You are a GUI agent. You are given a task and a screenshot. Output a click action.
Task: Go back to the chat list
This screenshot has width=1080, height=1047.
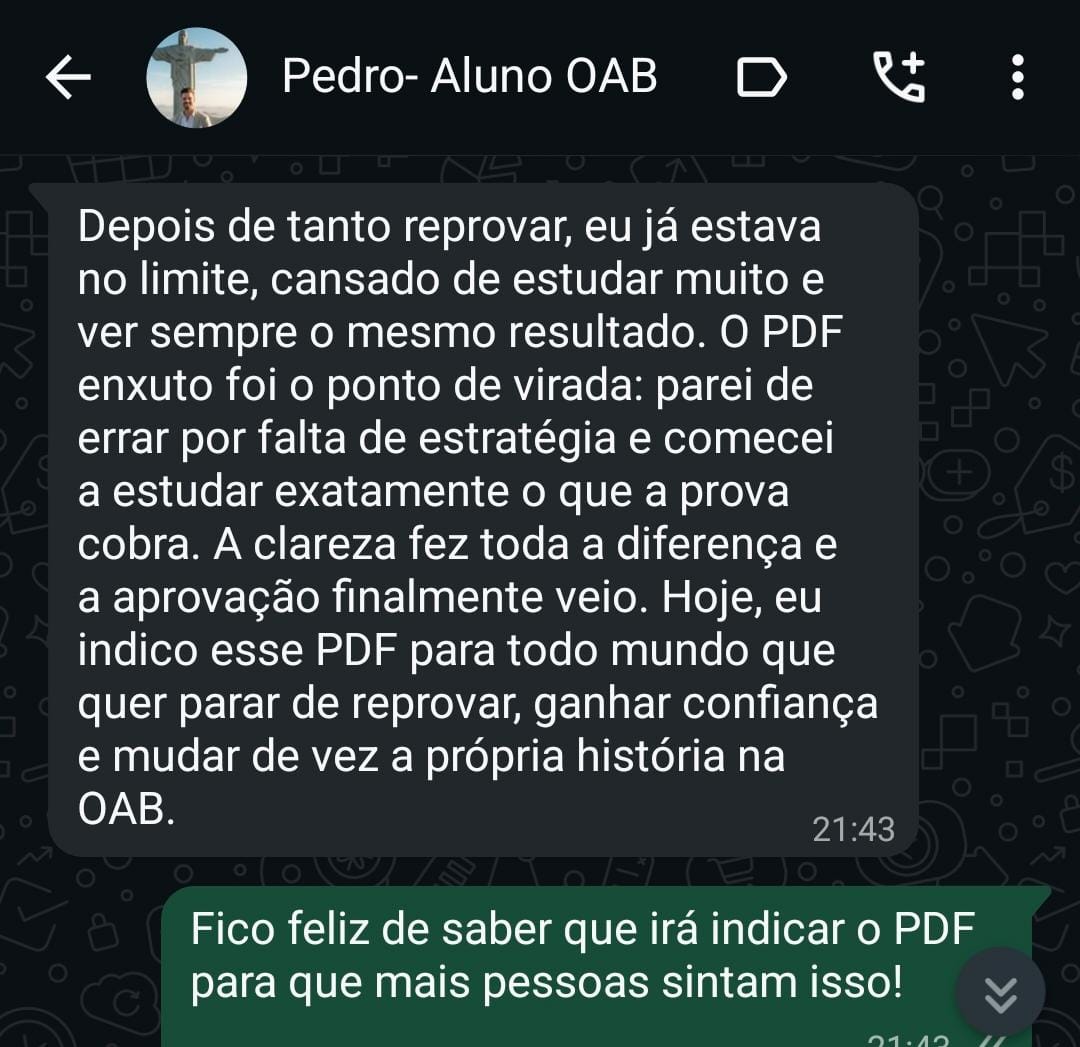click(x=68, y=78)
